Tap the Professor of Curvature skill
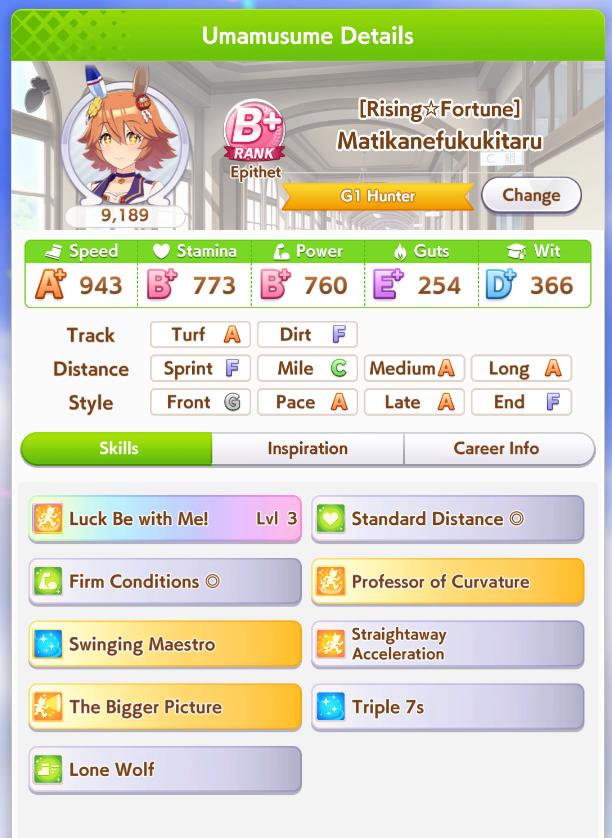612x838 pixels. pyautogui.click(x=447, y=582)
